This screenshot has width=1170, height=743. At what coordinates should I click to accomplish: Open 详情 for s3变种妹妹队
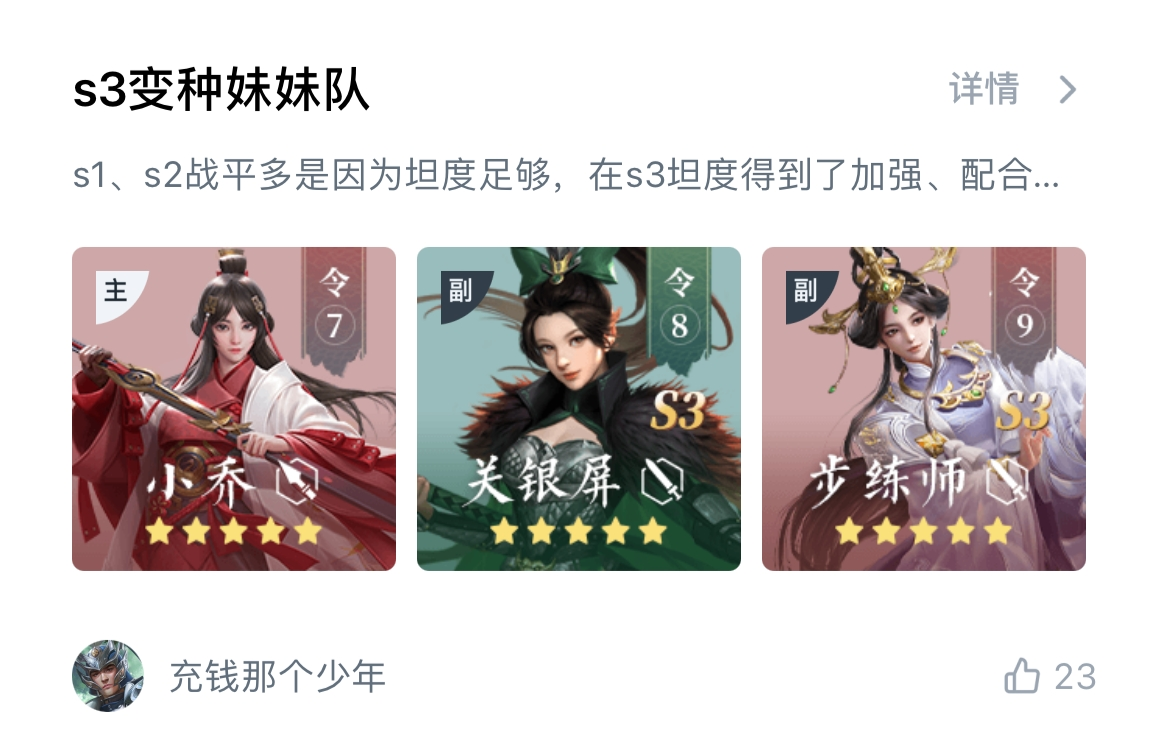(1012, 90)
